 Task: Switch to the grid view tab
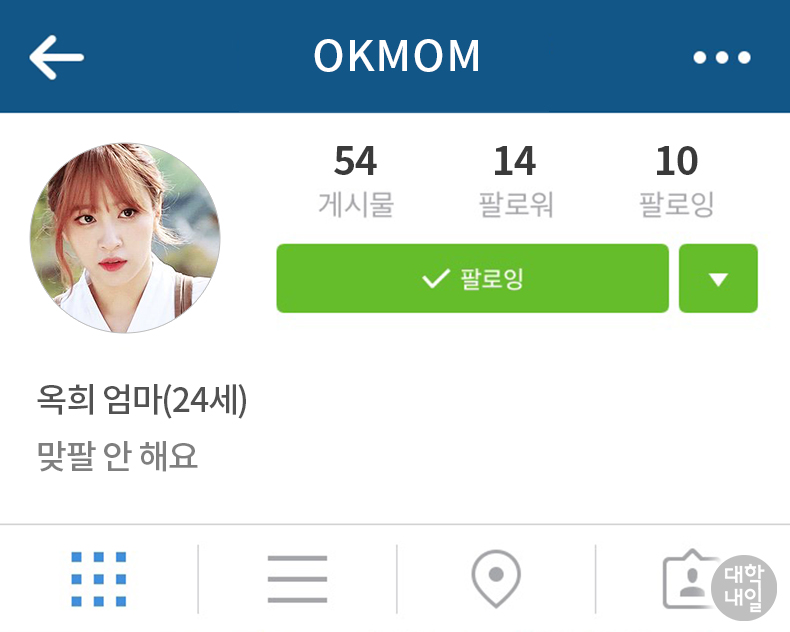click(99, 579)
